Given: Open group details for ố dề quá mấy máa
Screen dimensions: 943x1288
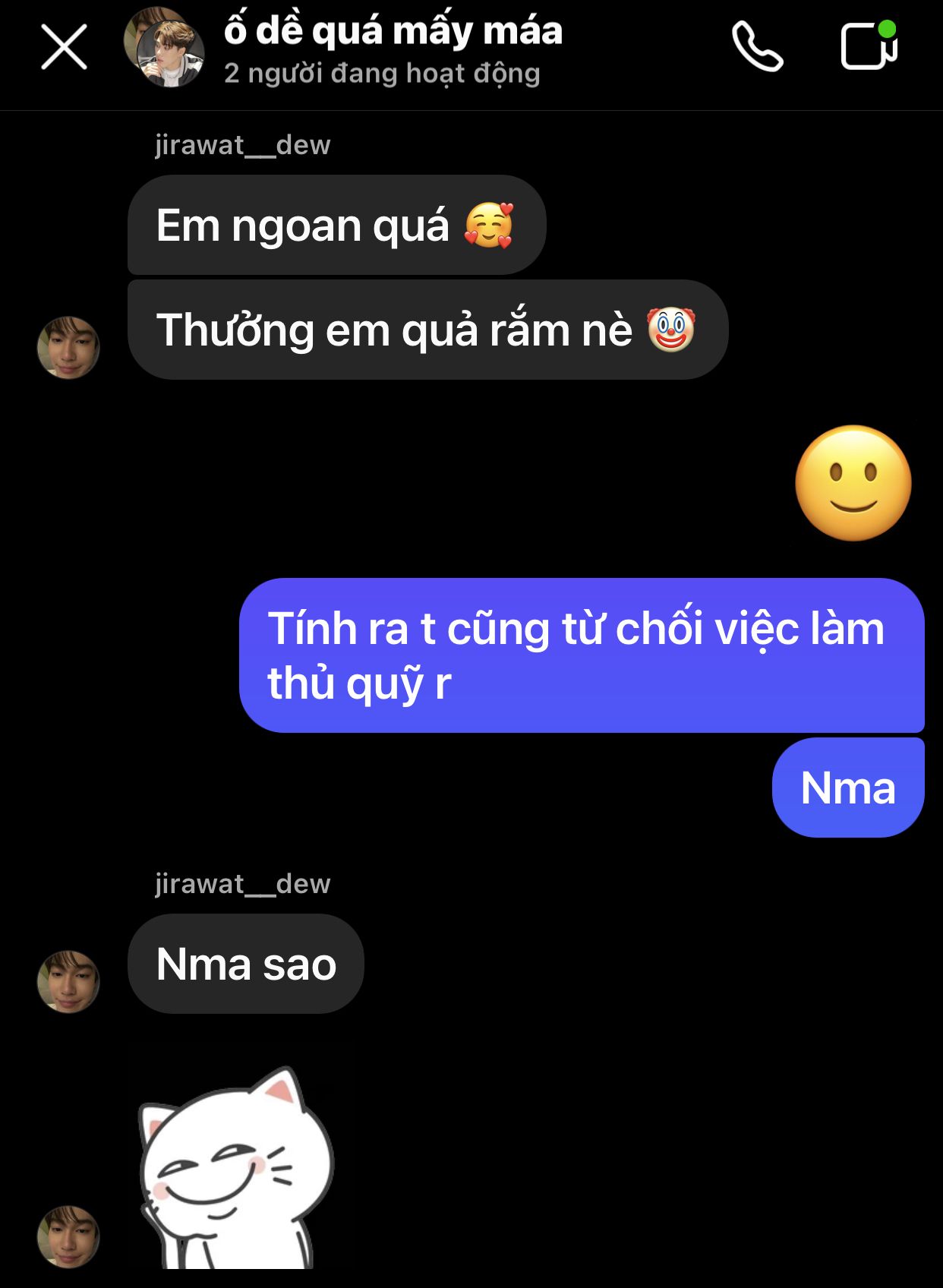Looking at the screenshot, I should pos(393,32).
